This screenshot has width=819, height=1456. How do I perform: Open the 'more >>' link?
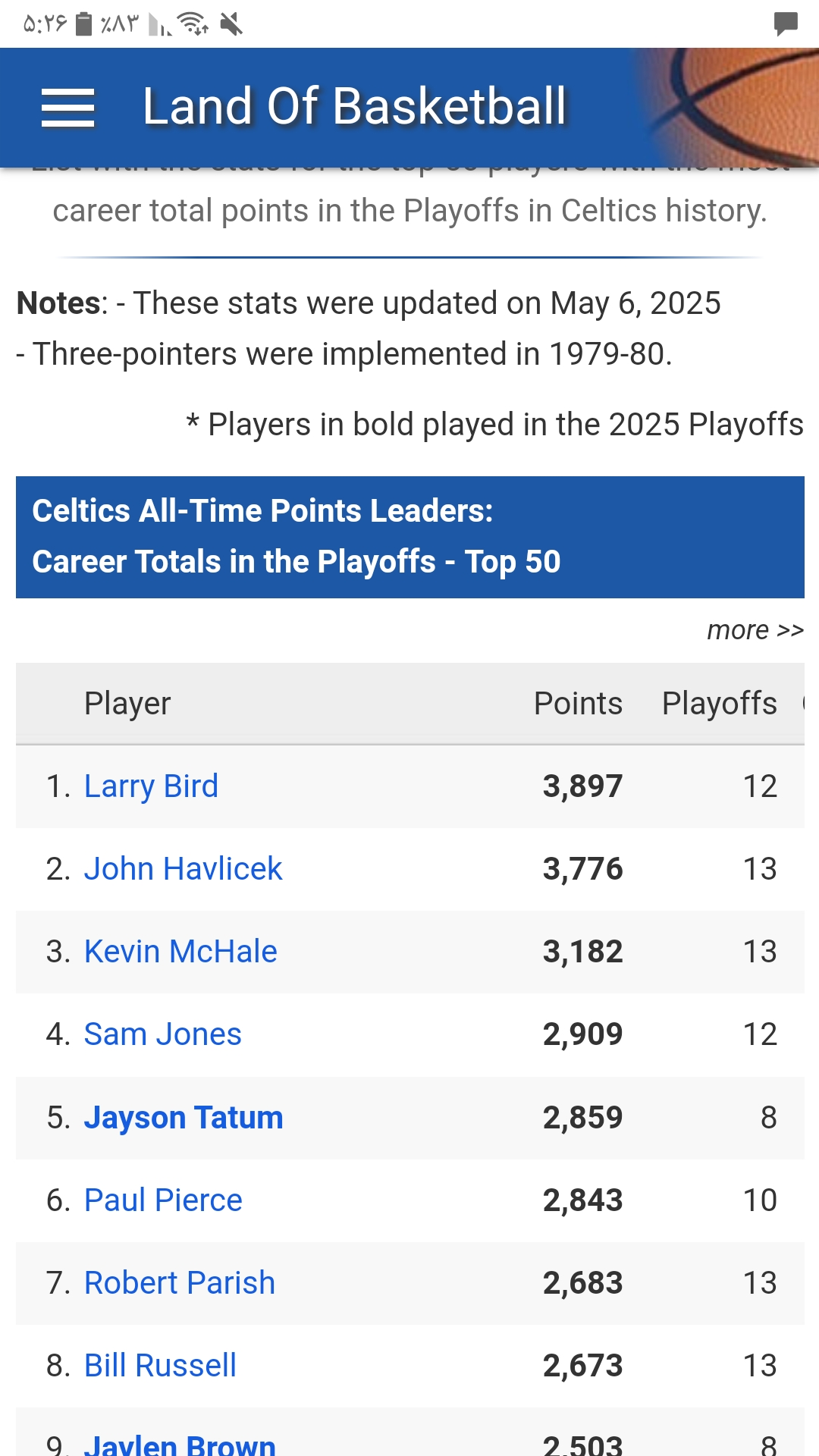tap(755, 630)
